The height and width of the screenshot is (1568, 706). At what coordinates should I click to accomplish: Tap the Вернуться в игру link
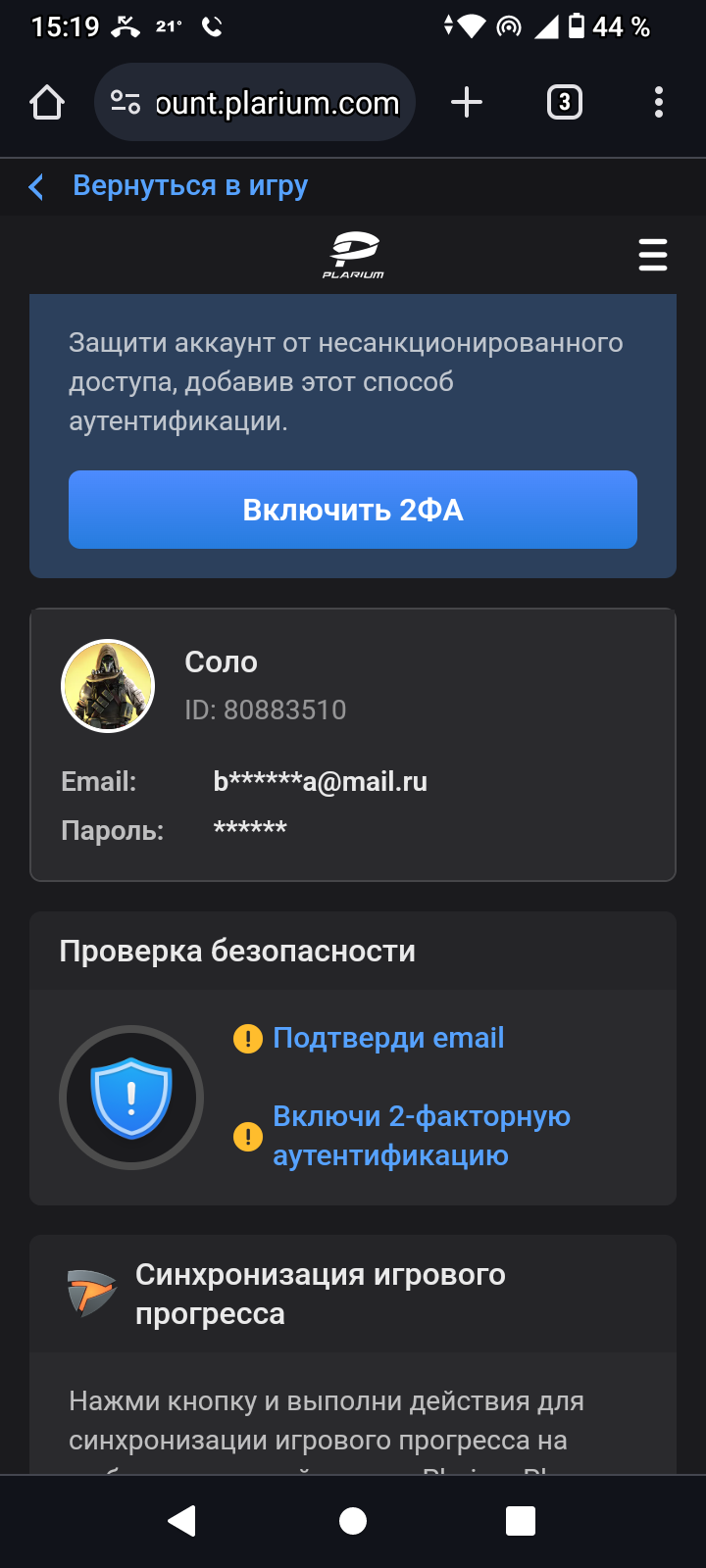pyautogui.click(x=190, y=185)
